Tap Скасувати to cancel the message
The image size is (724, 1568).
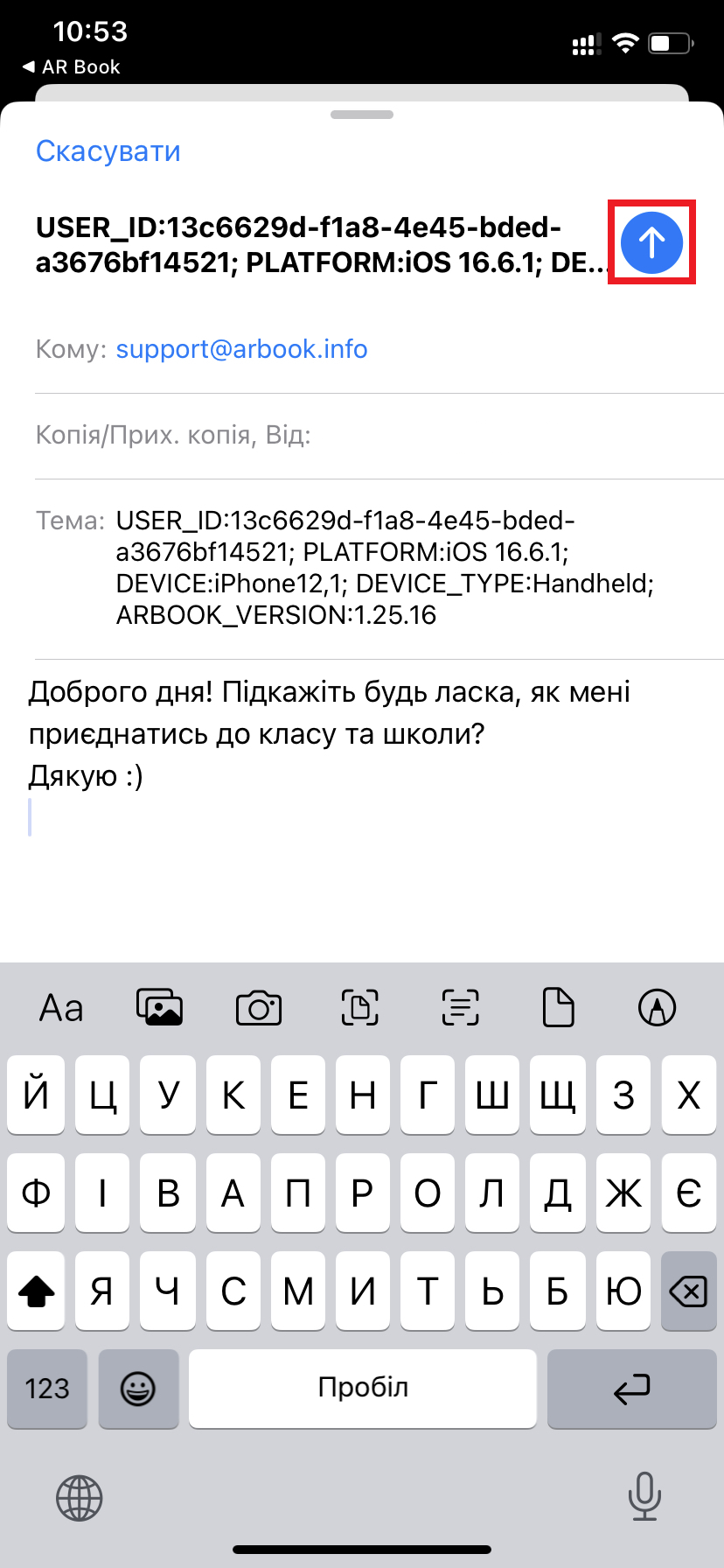108,151
